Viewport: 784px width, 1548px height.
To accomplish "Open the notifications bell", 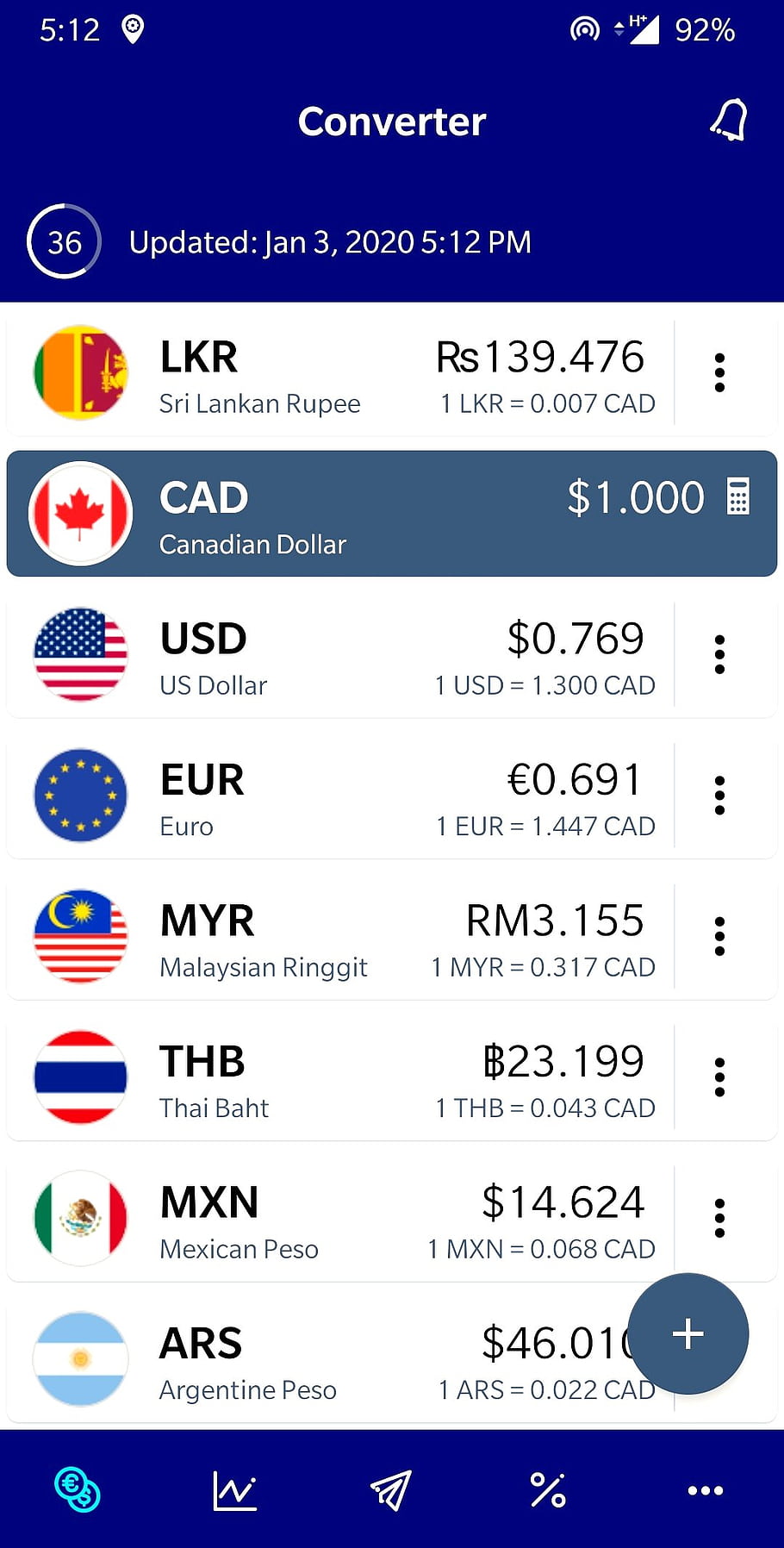I will [x=729, y=120].
